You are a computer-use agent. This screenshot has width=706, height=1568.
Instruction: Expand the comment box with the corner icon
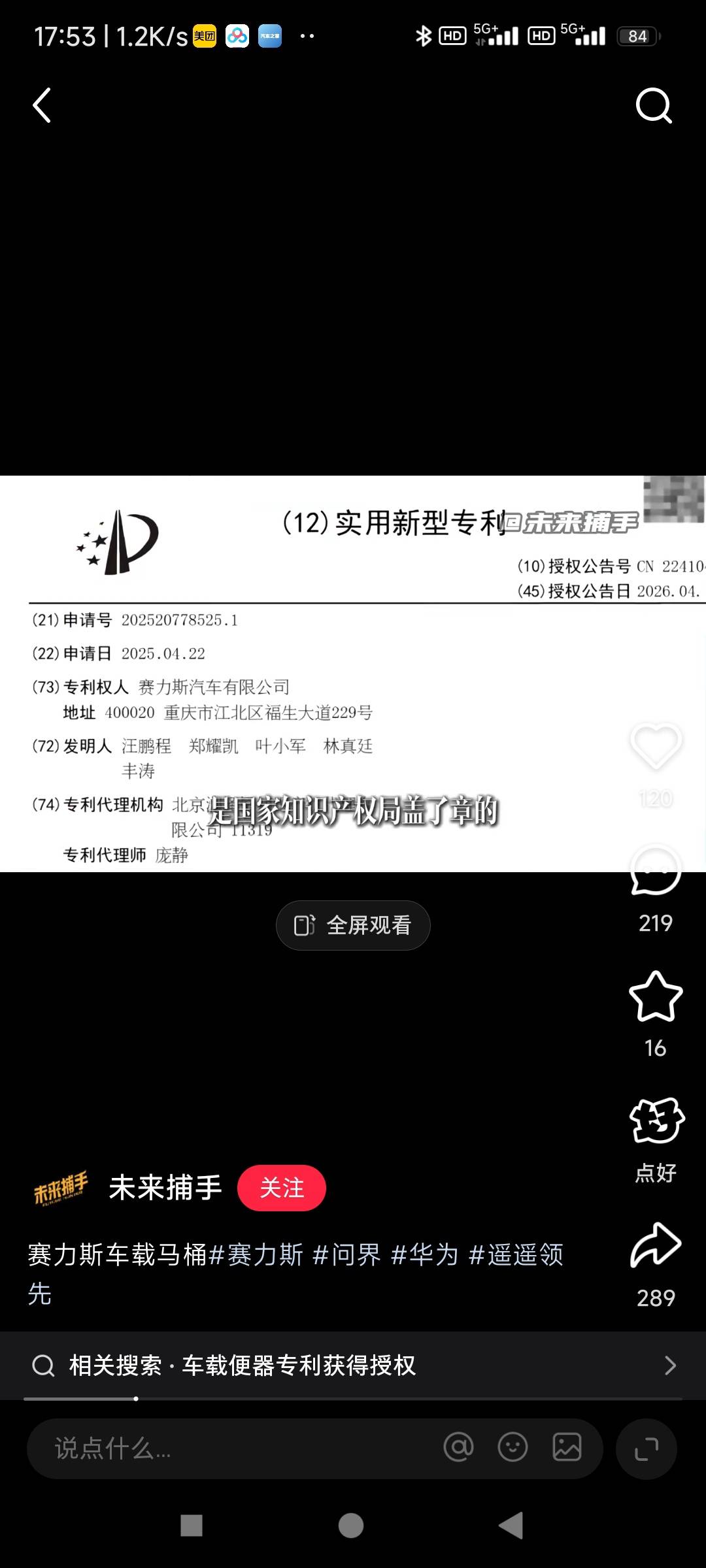pyautogui.click(x=647, y=1448)
